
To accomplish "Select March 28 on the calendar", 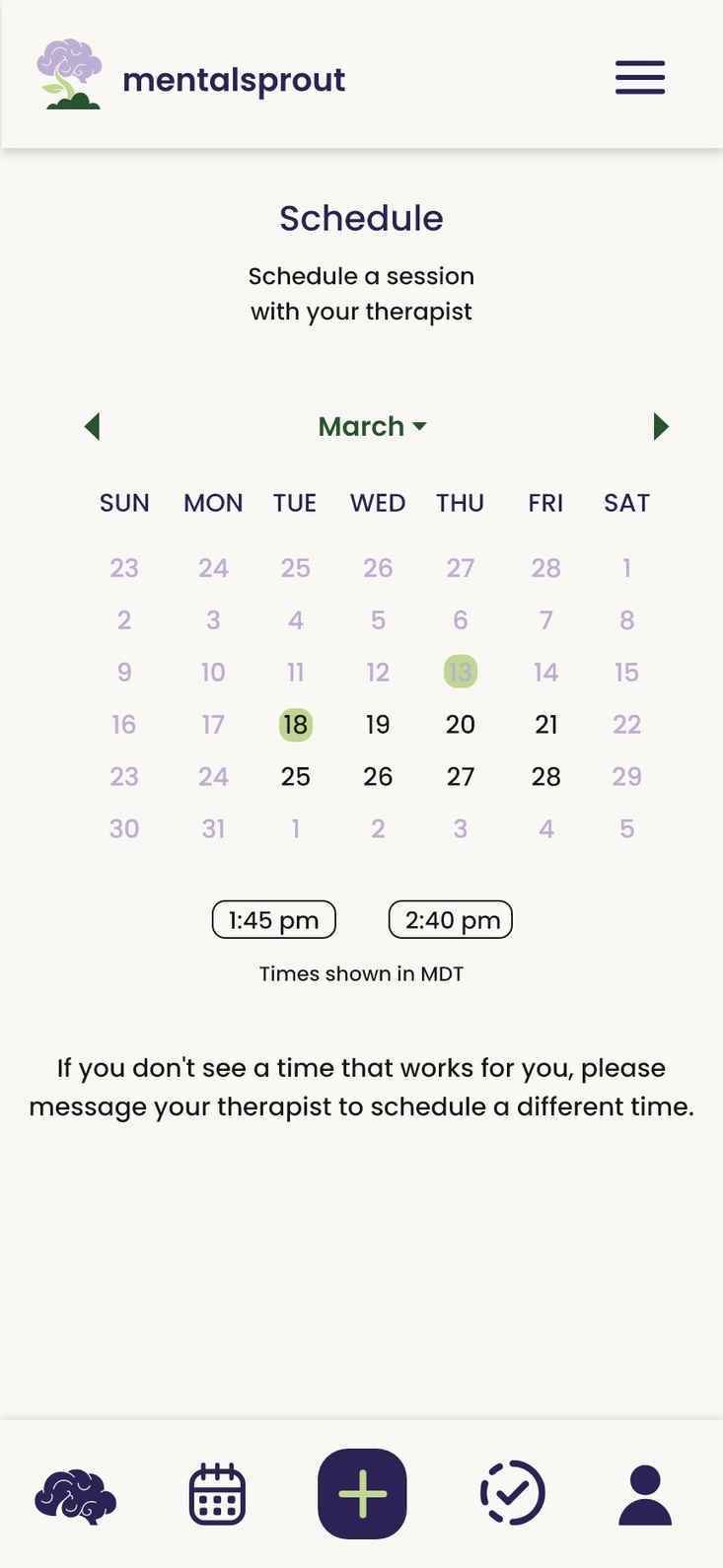I will click(546, 777).
